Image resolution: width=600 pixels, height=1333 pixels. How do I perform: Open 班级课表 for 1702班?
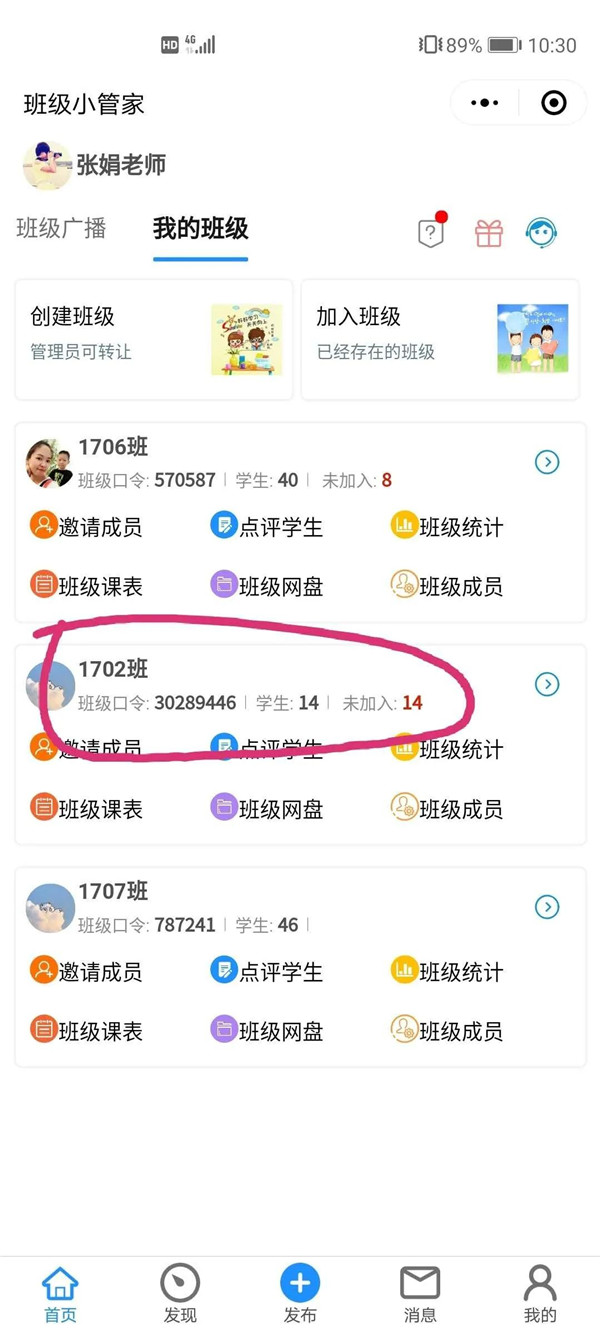coord(86,808)
